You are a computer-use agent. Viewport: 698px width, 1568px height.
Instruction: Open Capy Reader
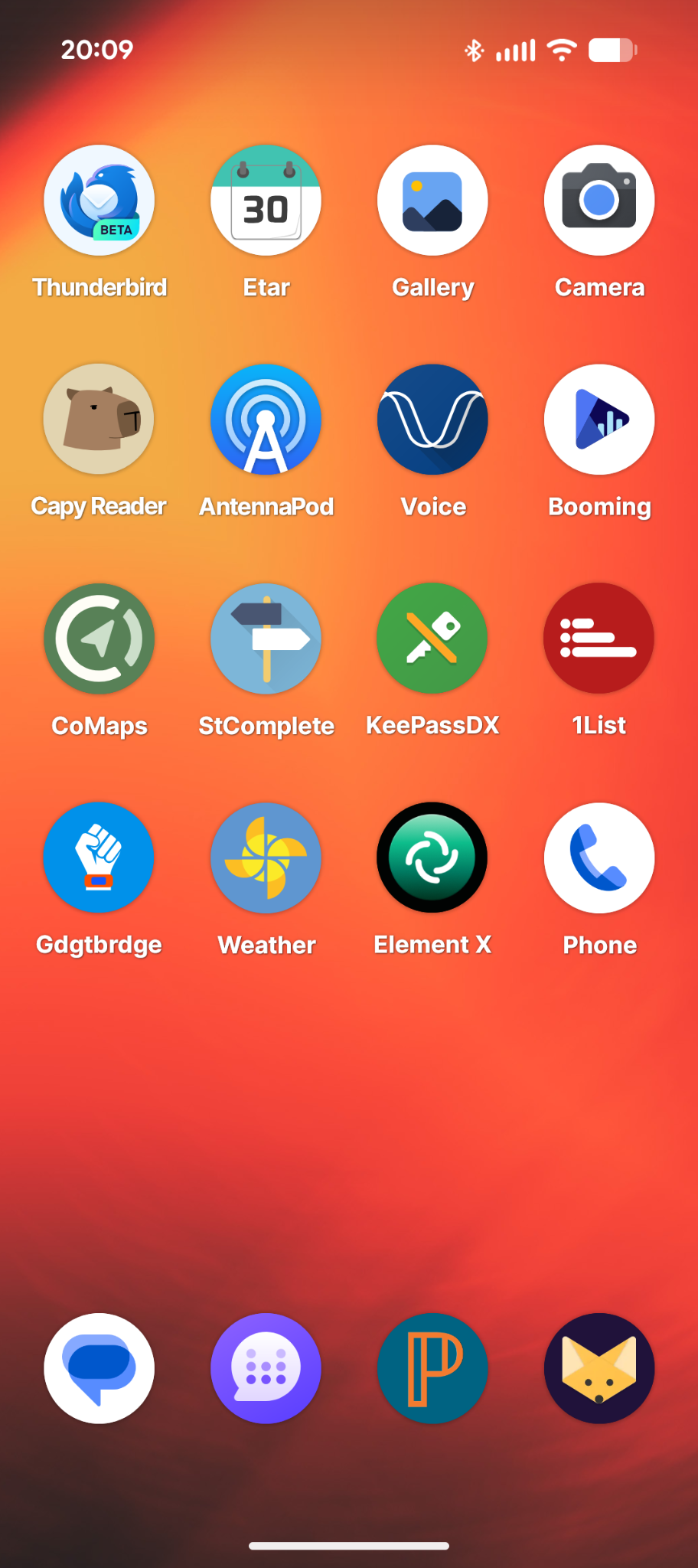pos(99,419)
